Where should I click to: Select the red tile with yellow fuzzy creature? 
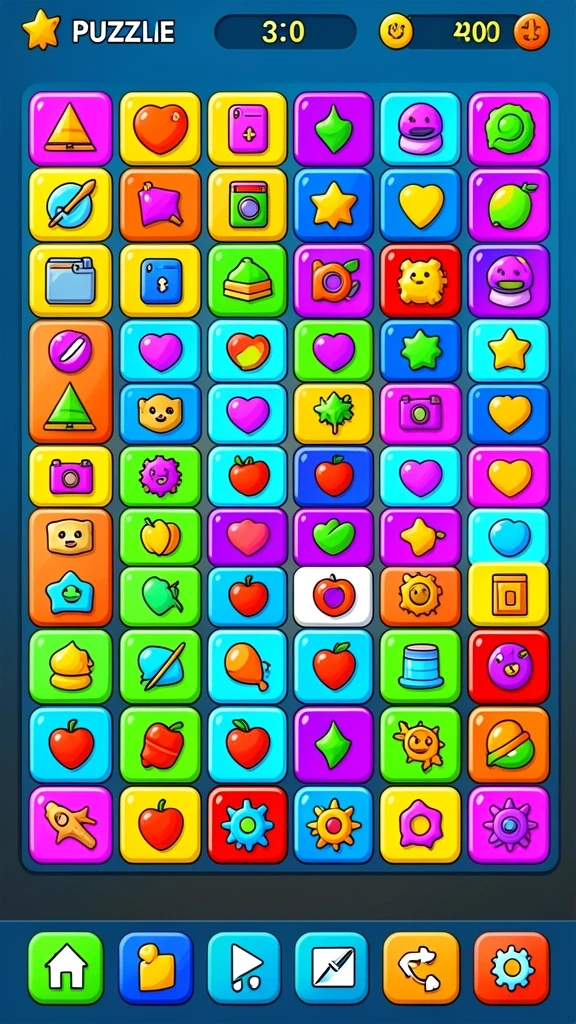[x=421, y=281]
